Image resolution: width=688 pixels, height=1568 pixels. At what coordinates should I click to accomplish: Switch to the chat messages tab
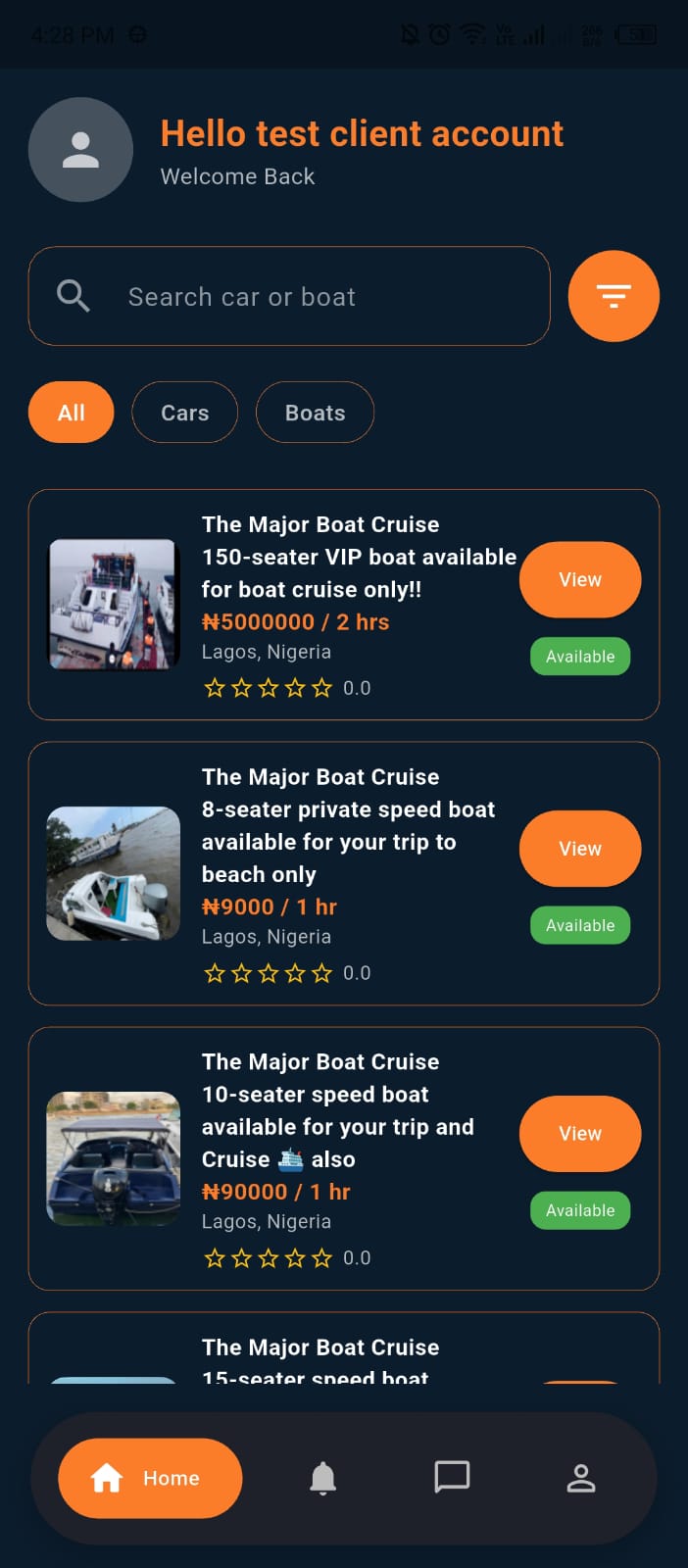[452, 1477]
